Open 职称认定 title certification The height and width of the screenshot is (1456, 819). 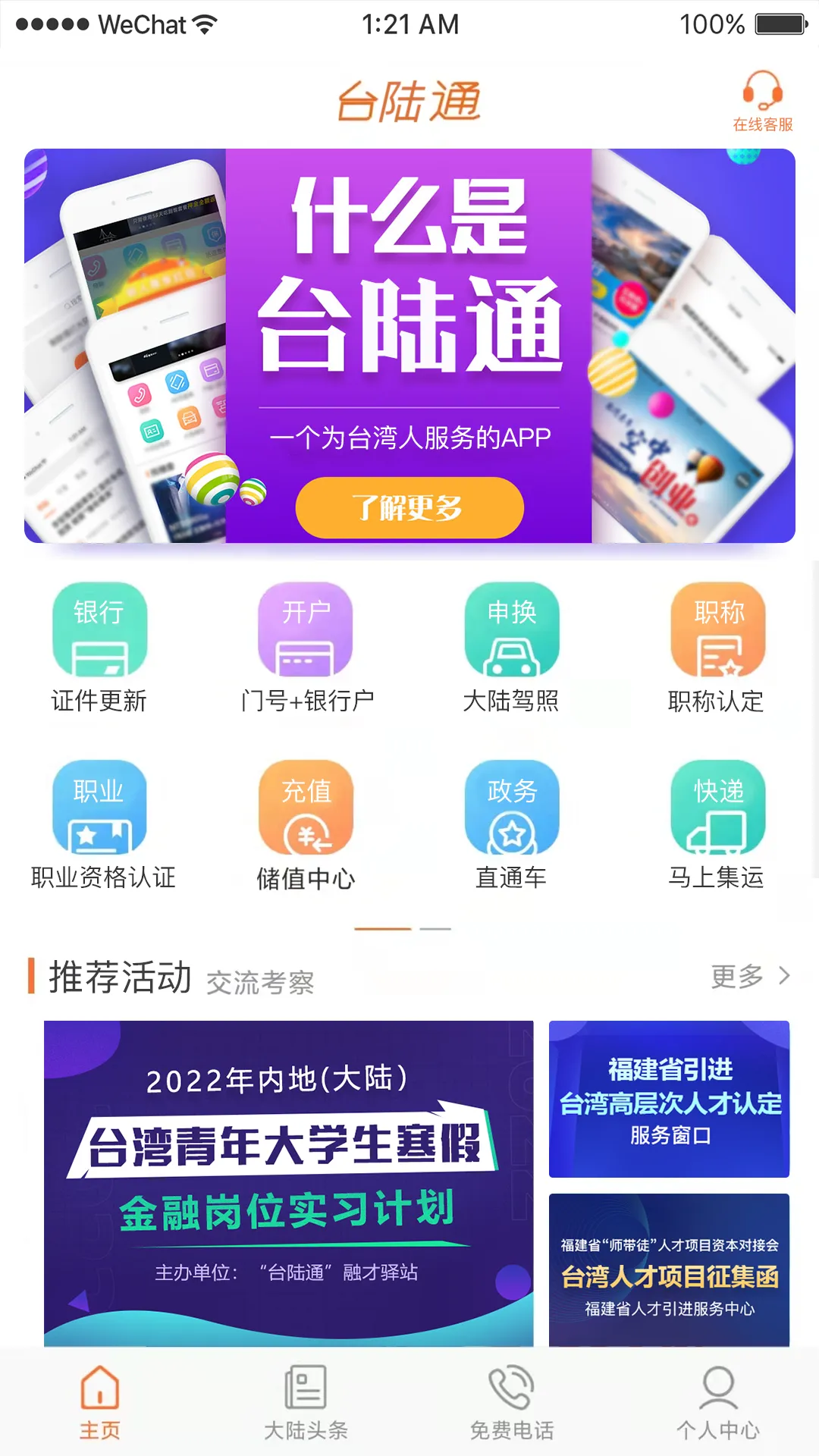717,648
